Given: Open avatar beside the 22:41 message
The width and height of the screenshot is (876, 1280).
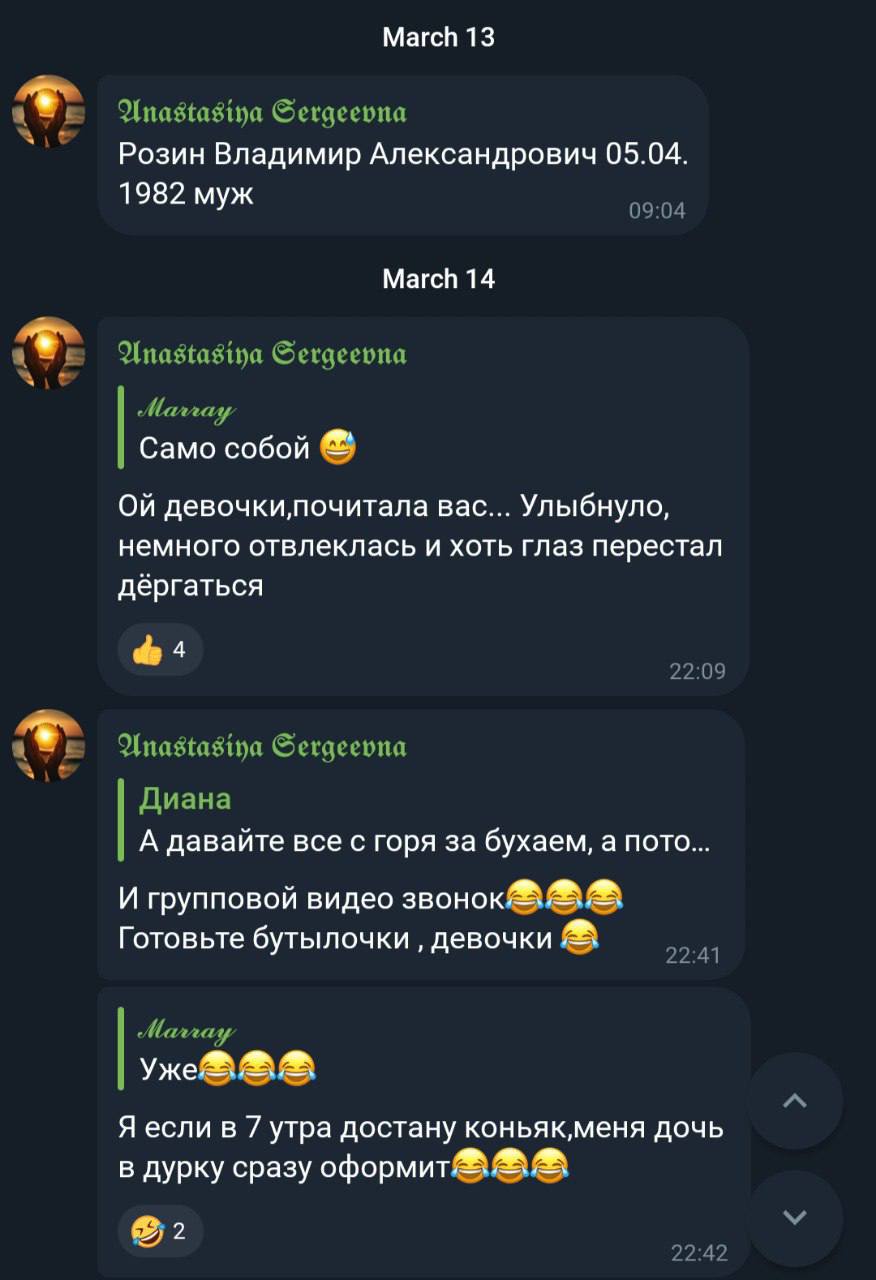Looking at the screenshot, I should [x=48, y=746].
